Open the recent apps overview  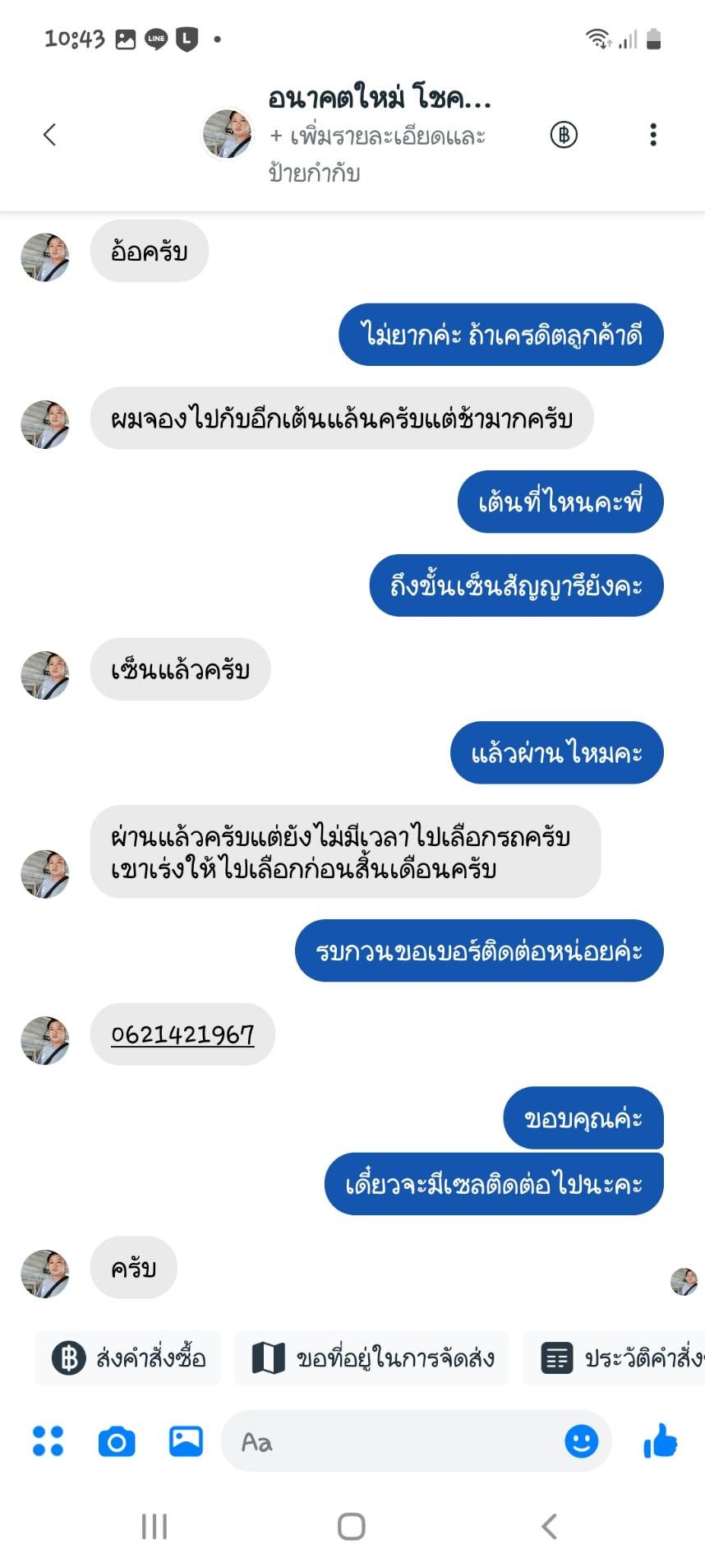154,1527
